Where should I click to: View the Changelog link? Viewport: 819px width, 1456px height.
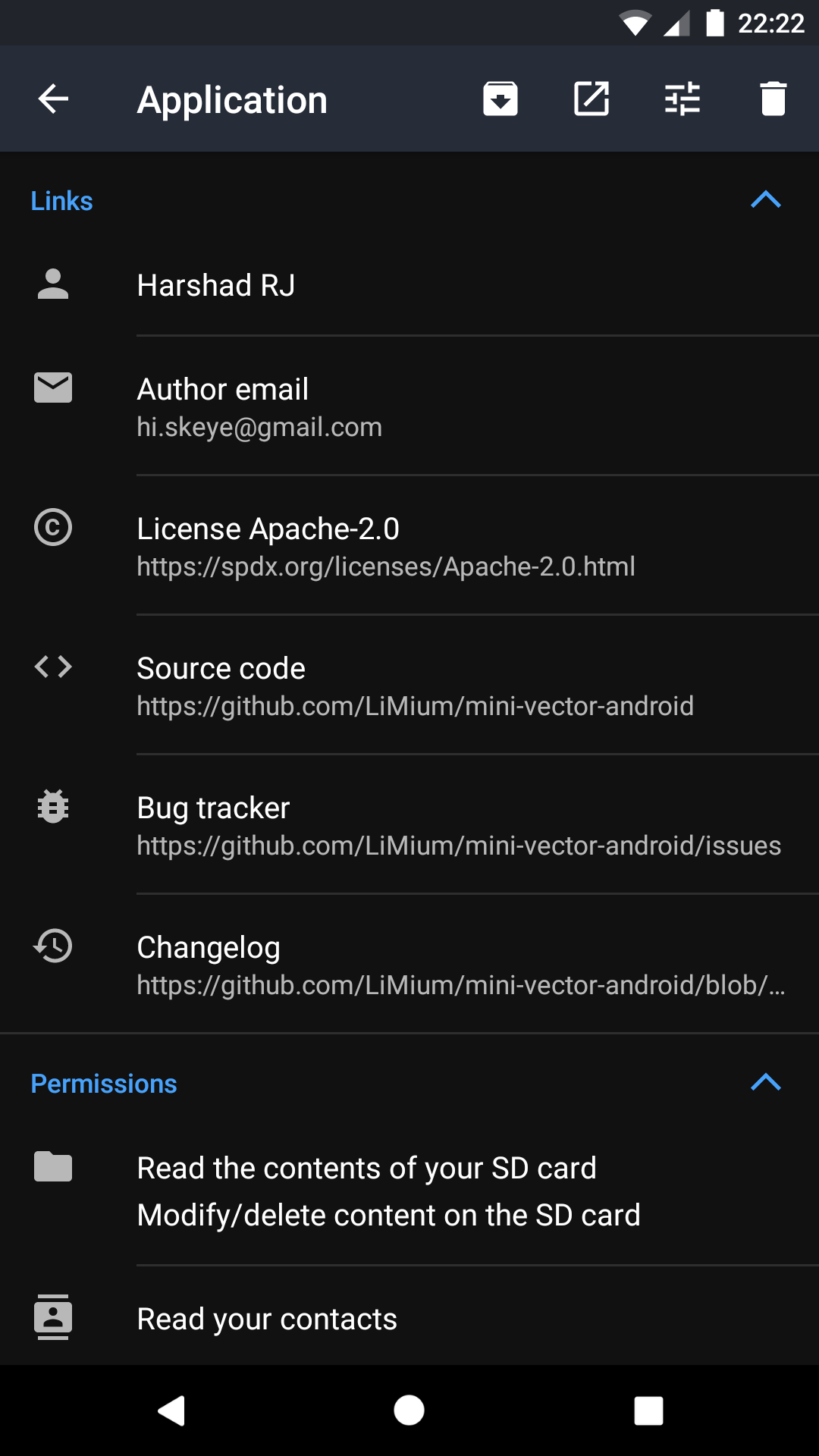409,965
